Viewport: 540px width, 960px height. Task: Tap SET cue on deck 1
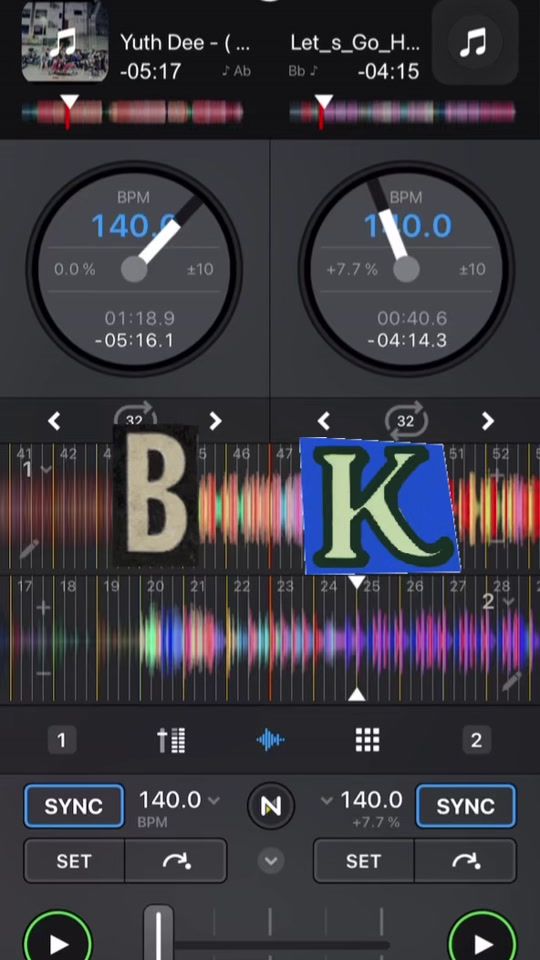pos(74,861)
